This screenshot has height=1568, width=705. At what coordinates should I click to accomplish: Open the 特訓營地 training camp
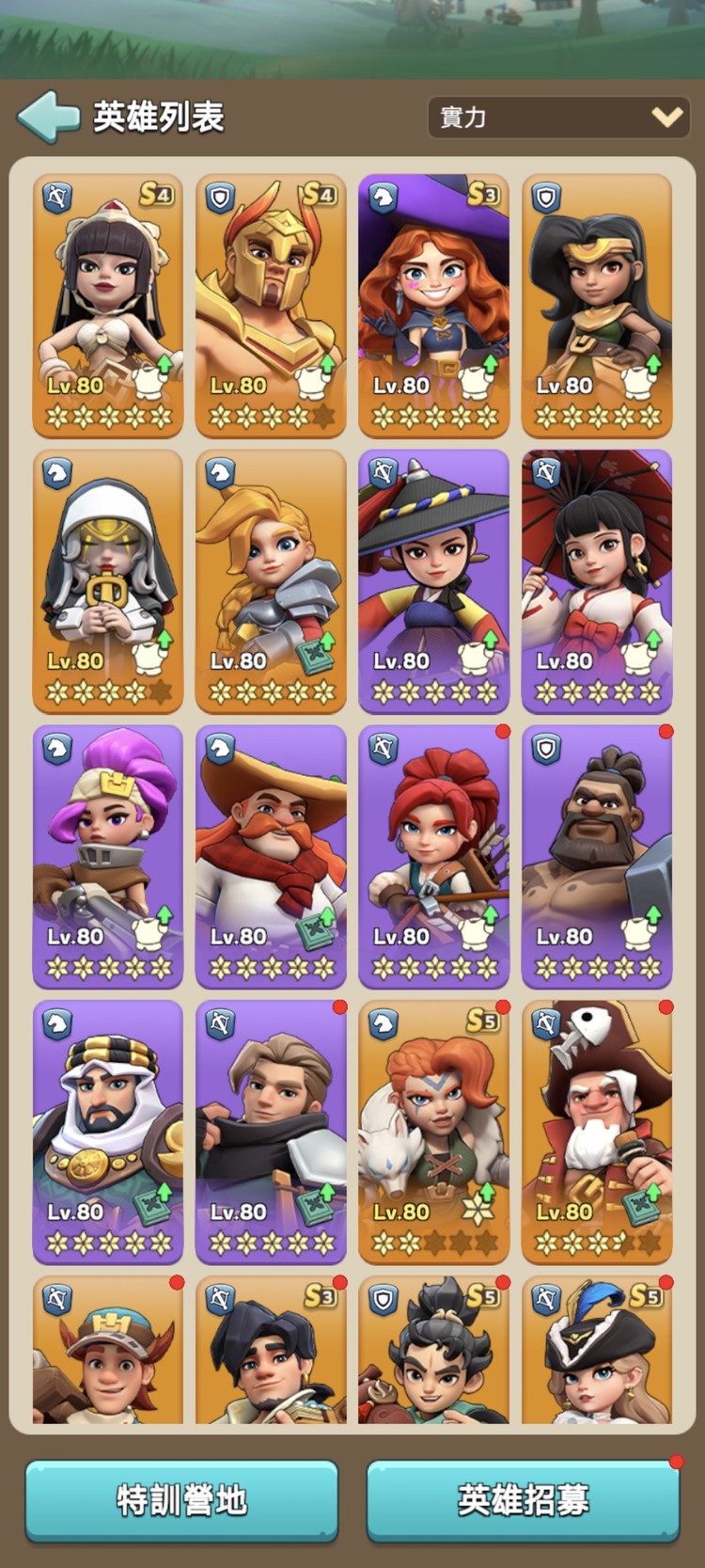coord(181,1499)
